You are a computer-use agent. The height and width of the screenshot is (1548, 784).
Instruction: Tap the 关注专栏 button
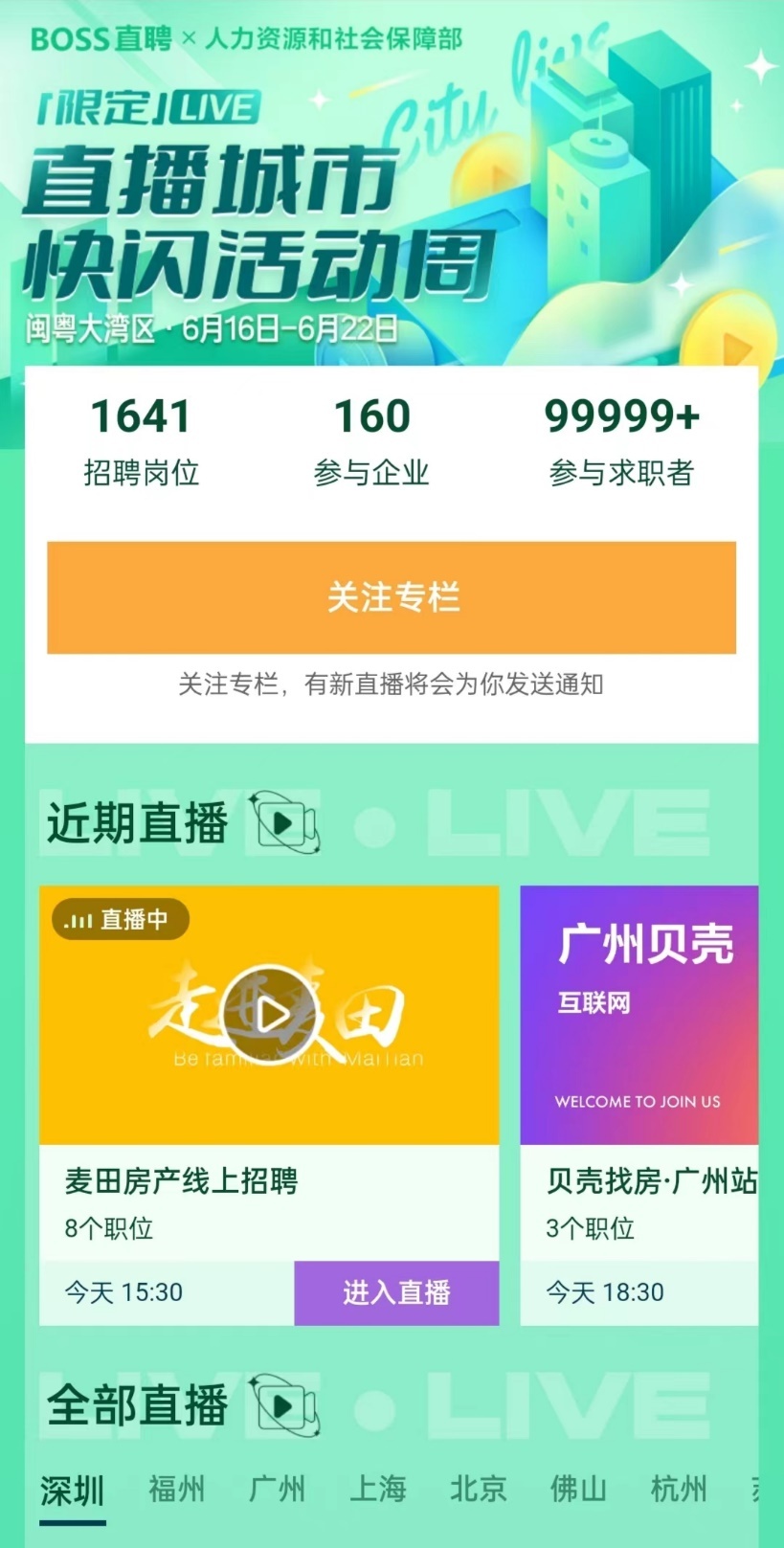(392, 597)
